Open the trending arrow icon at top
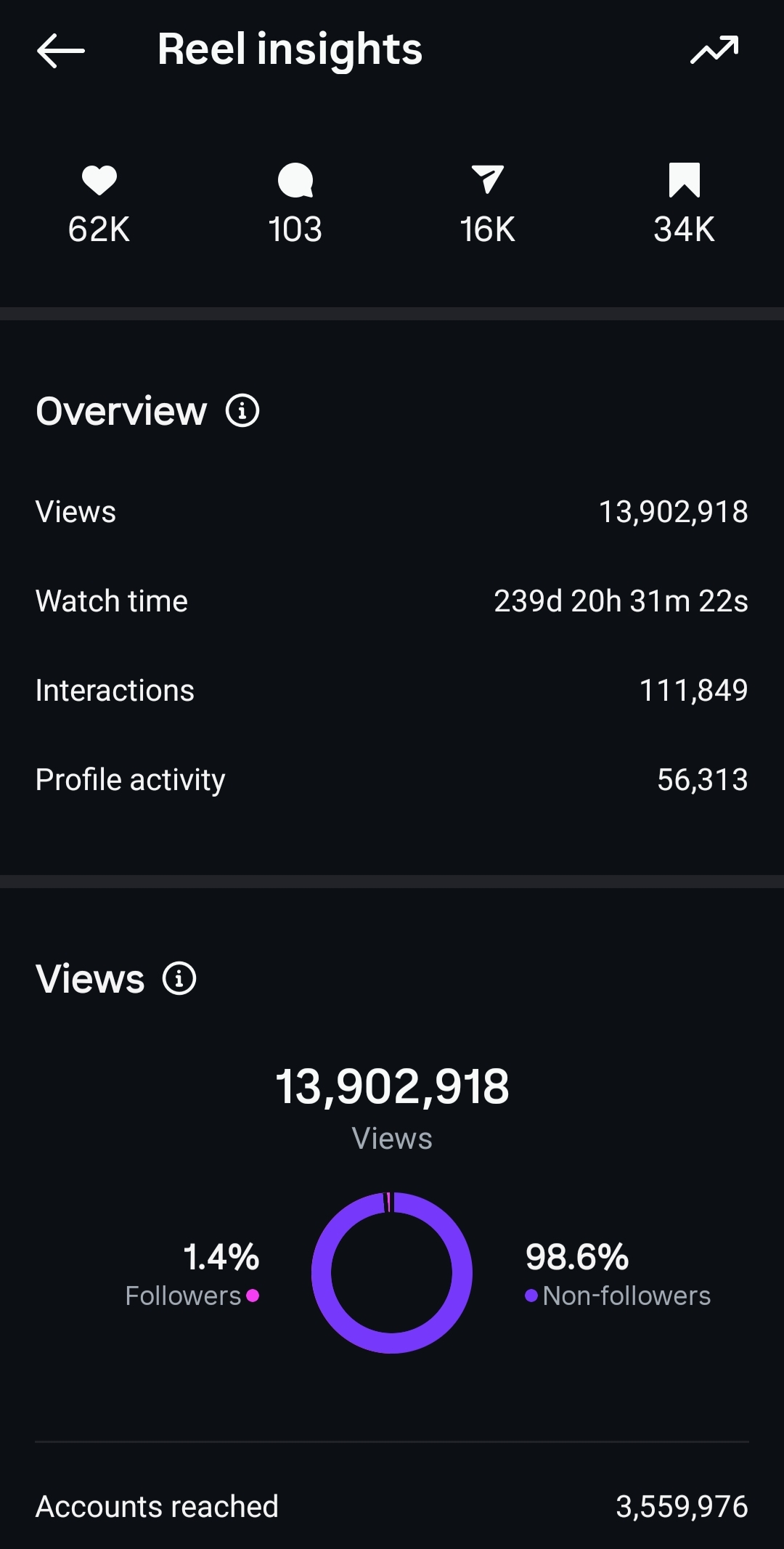The width and height of the screenshot is (784, 1549). (x=714, y=50)
